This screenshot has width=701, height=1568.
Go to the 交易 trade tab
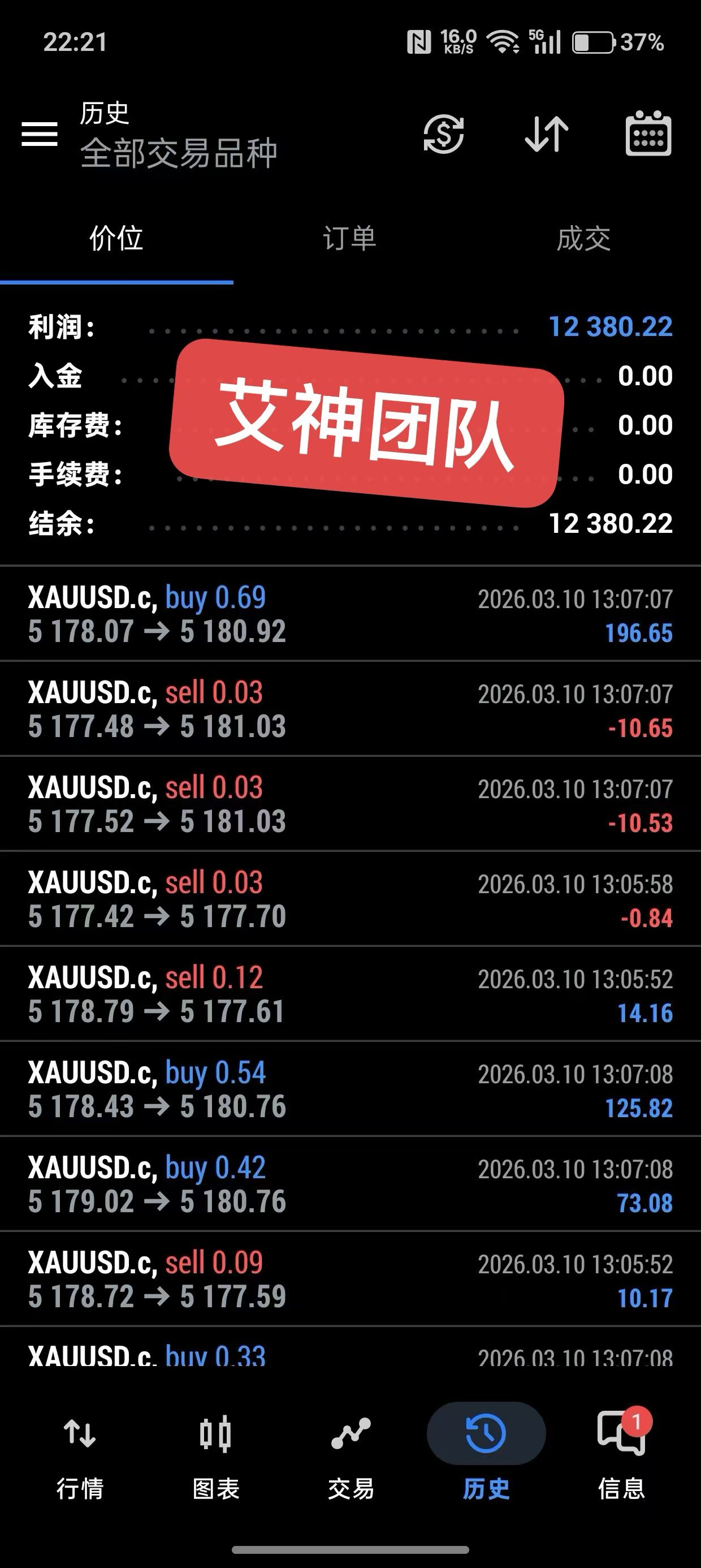tap(351, 1454)
